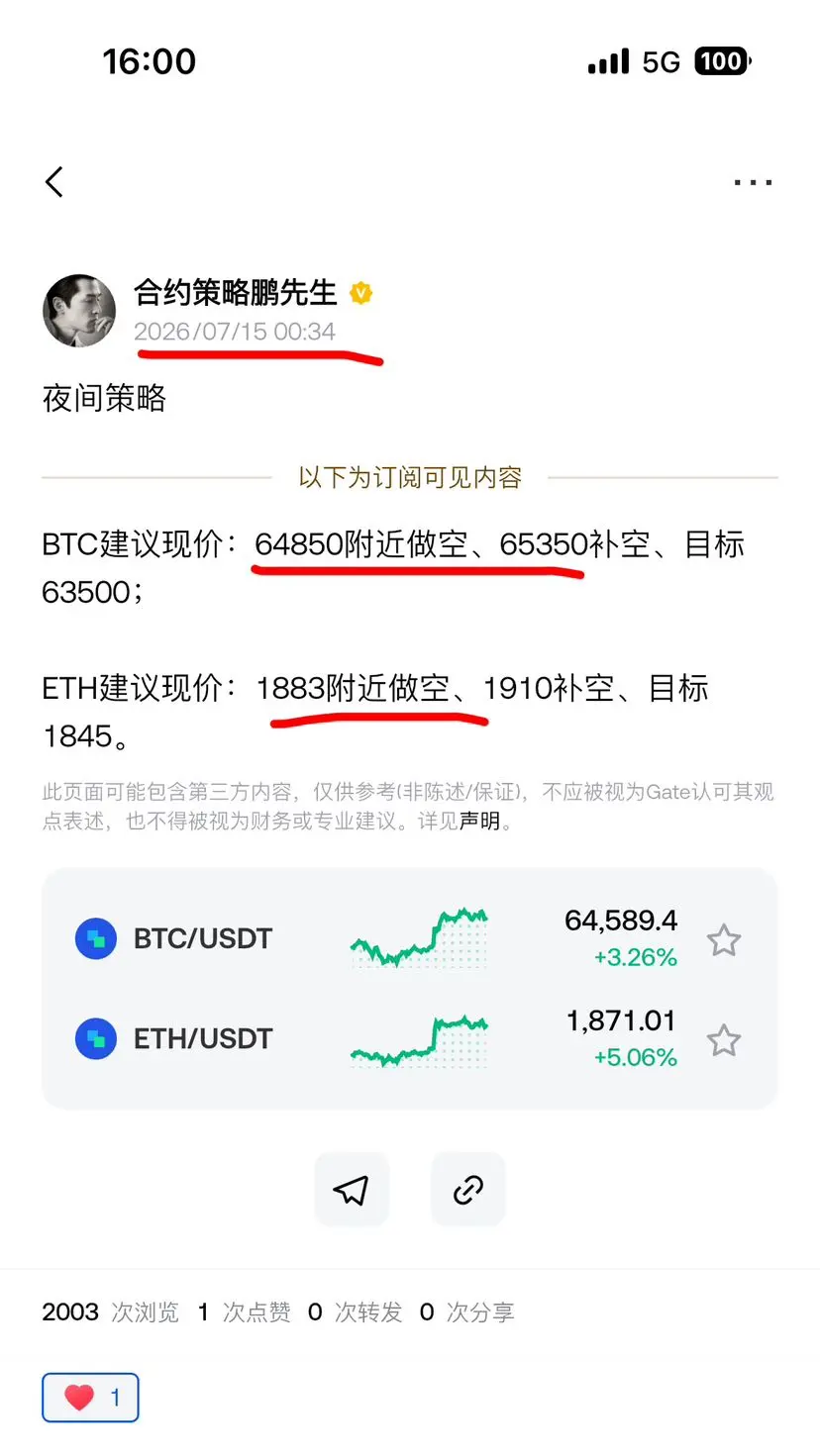Image resolution: width=820 pixels, height=1456 pixels.
Task: Tap the heart like button
Action: click(x=90, y=1398)
